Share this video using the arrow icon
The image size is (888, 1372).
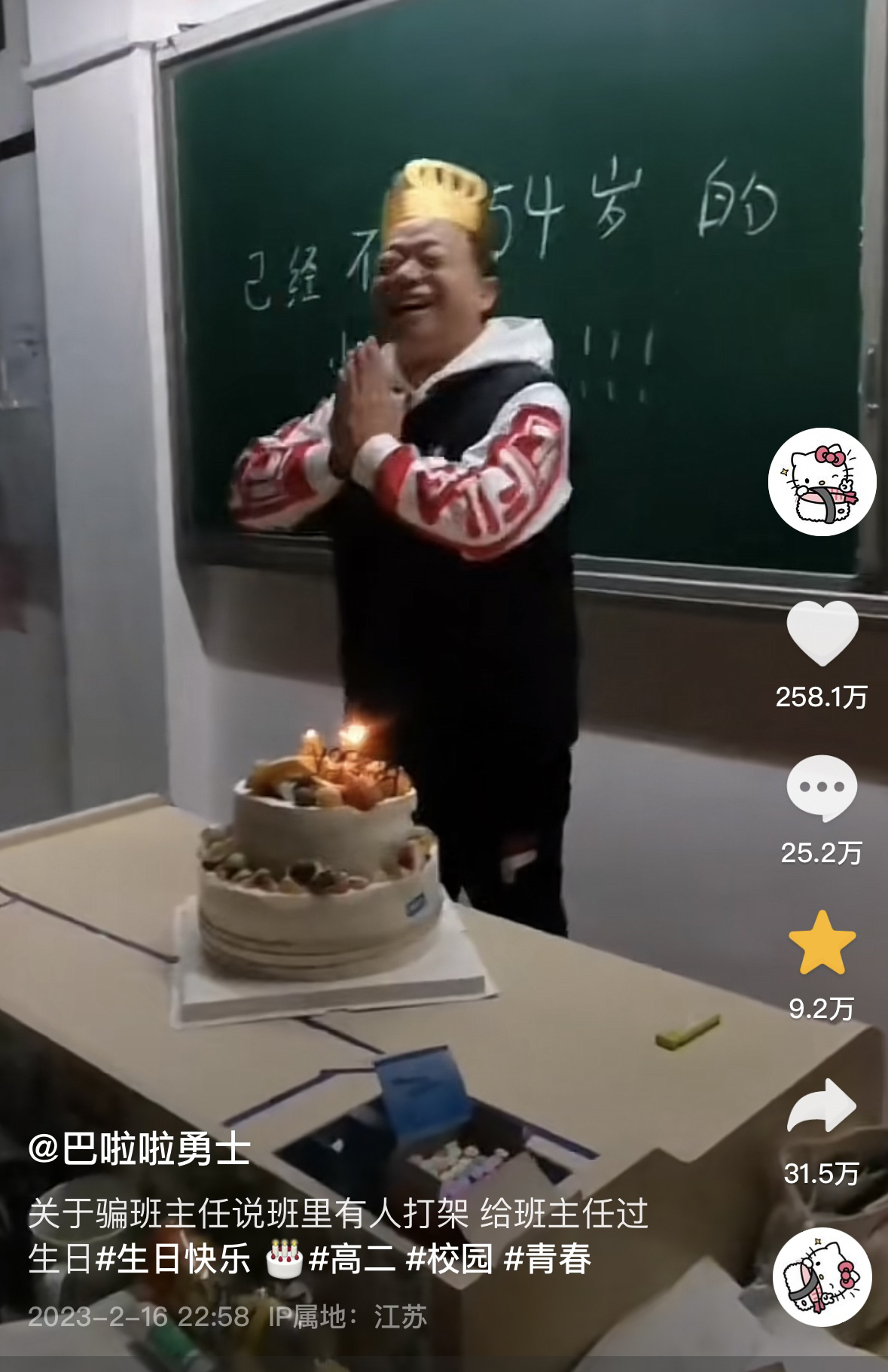(x=822, y=1105)
